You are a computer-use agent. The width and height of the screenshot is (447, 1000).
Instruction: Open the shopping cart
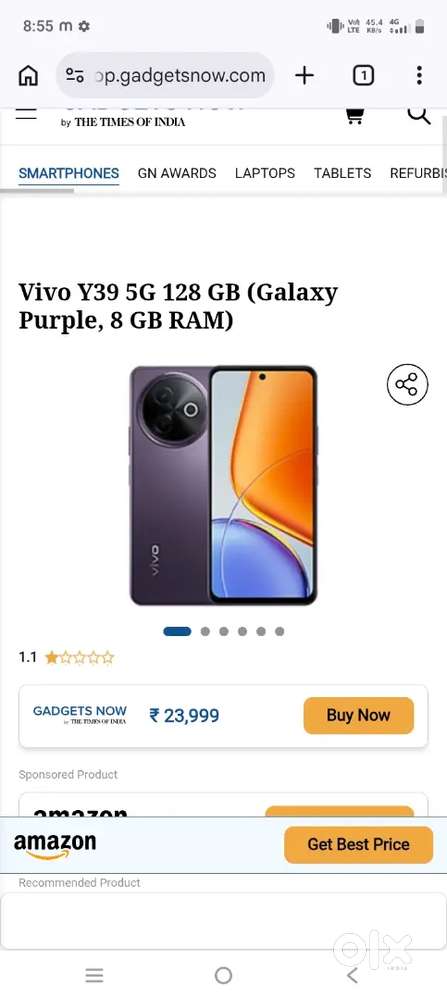[x=355, y=116]
